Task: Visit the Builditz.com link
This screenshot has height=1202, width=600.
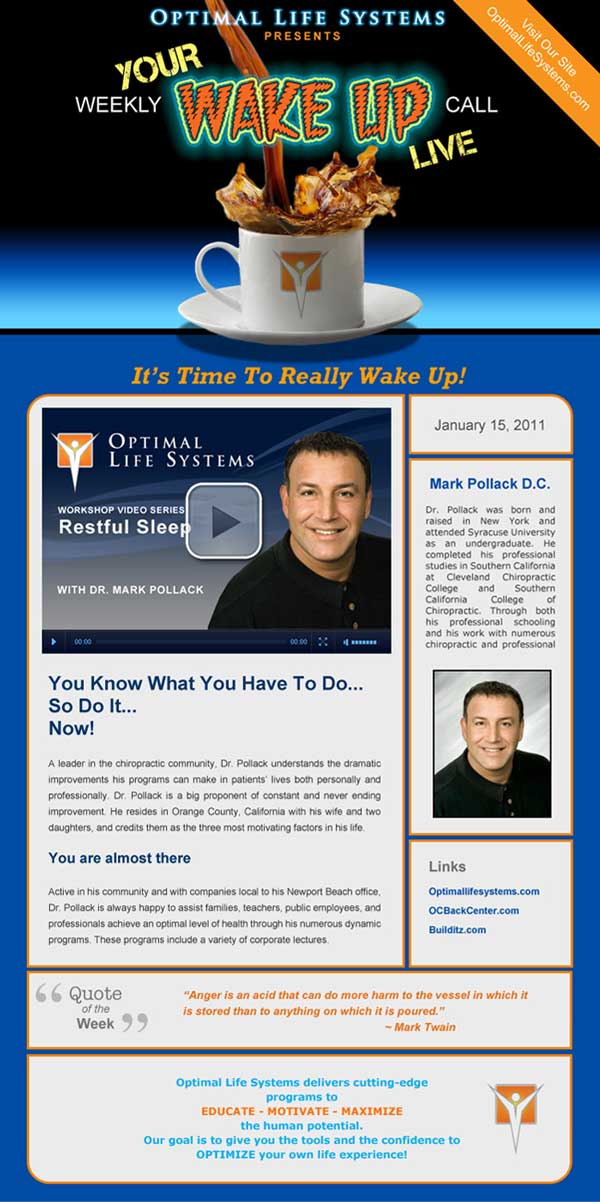Action: point(457,930)
